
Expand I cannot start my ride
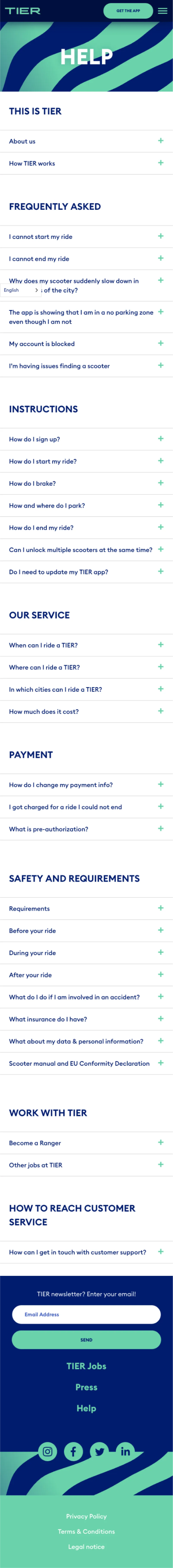[86, 237]
